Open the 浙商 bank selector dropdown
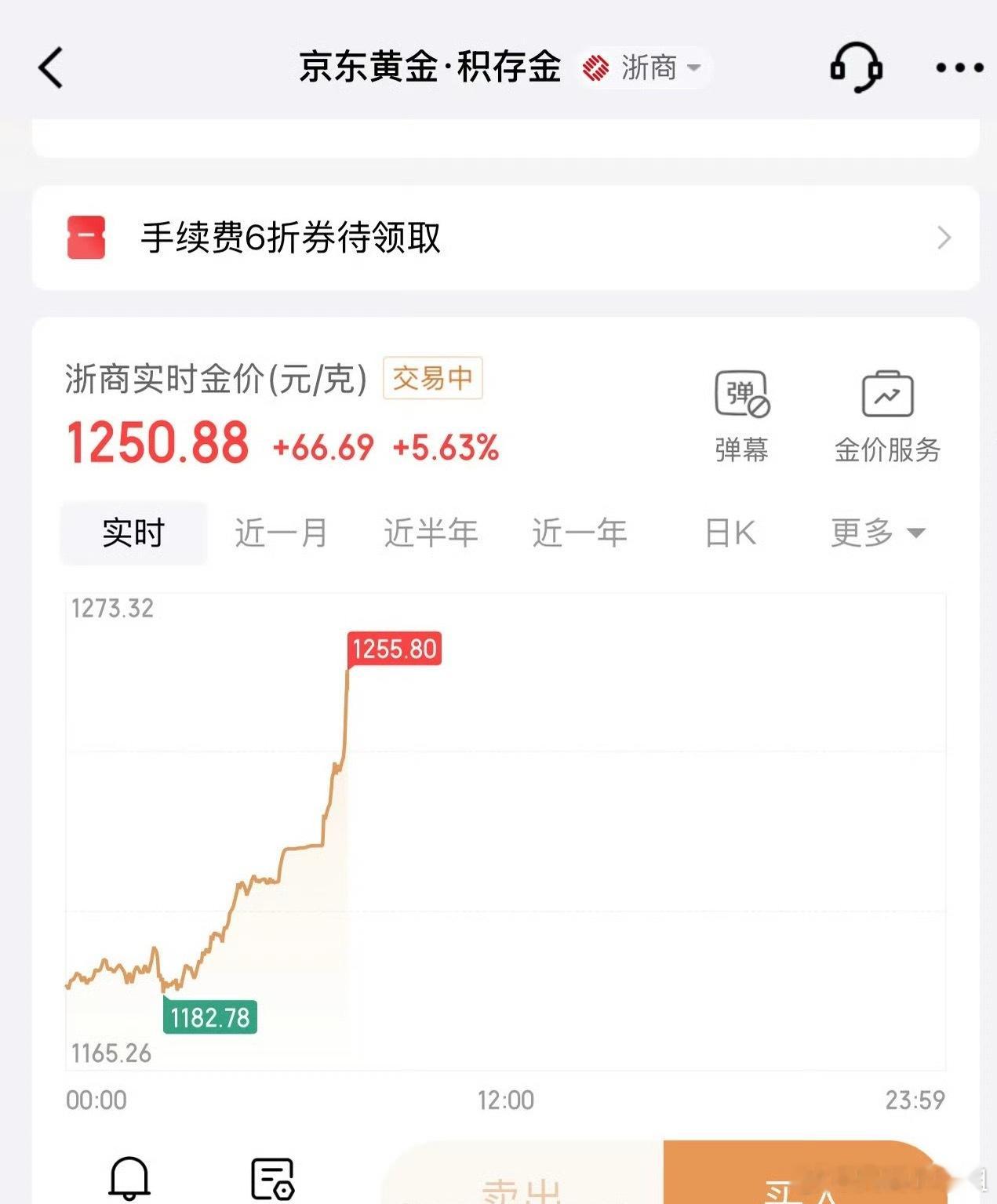Screen dimensions: 997x1204 coord(643,67)
